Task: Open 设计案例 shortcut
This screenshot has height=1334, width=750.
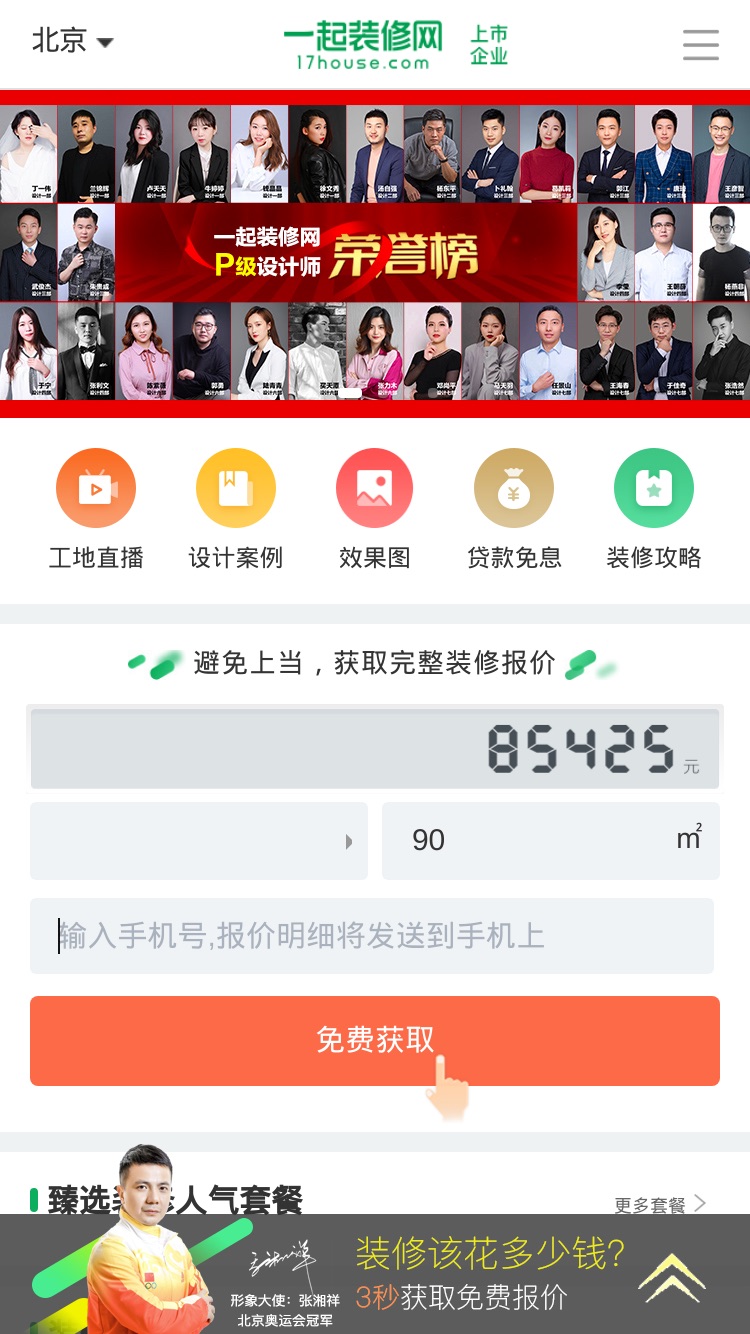Action: tap(235, 509)
